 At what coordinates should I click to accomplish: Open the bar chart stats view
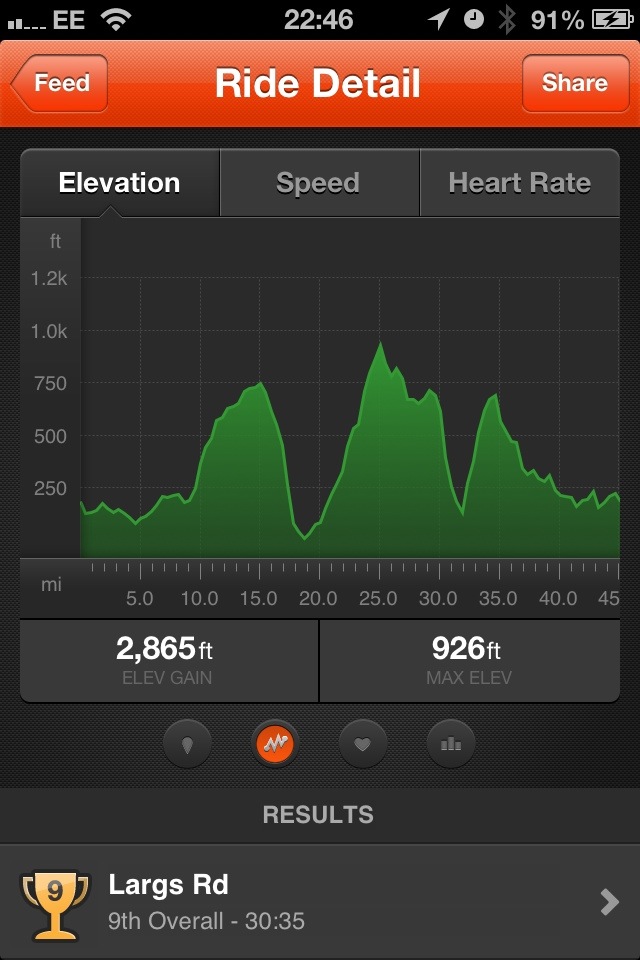[x=450, y=743]
